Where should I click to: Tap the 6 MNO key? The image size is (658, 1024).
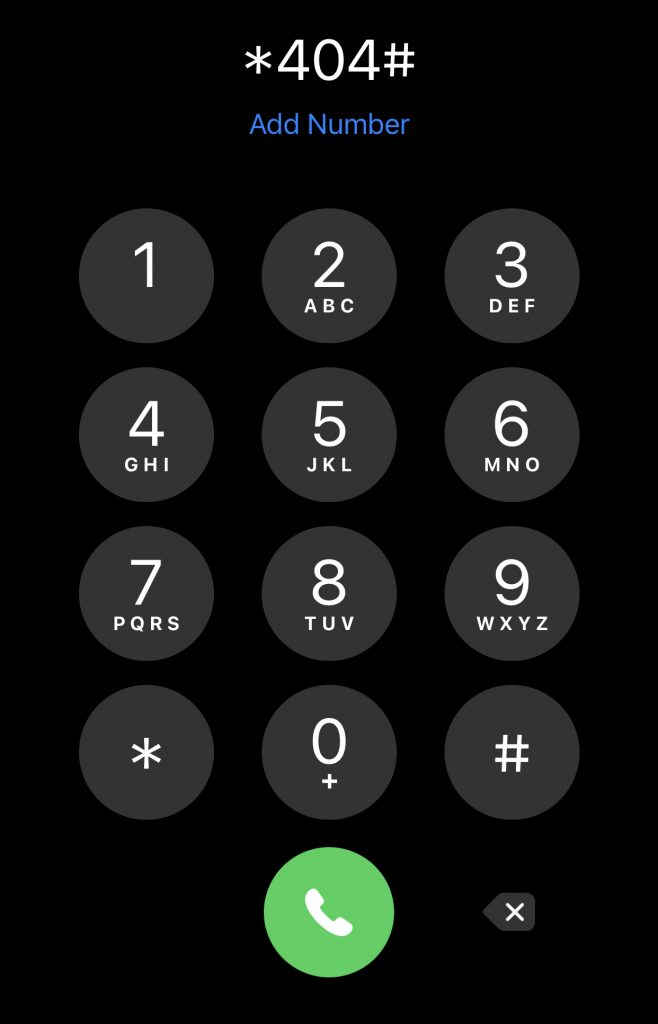coord(512,434)
